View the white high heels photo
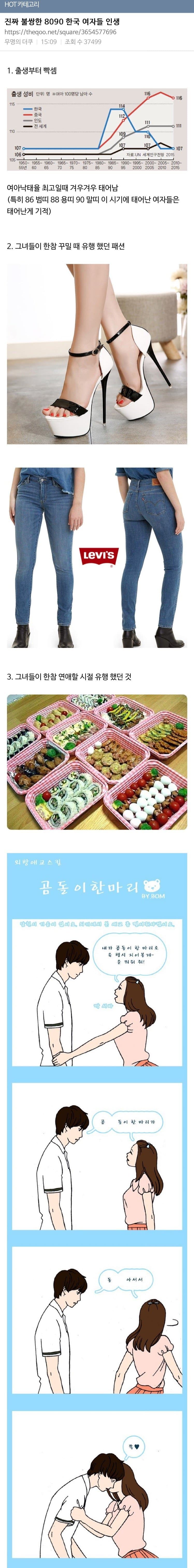This screenshot has width=194, height=1568. [x=97, y=353]
